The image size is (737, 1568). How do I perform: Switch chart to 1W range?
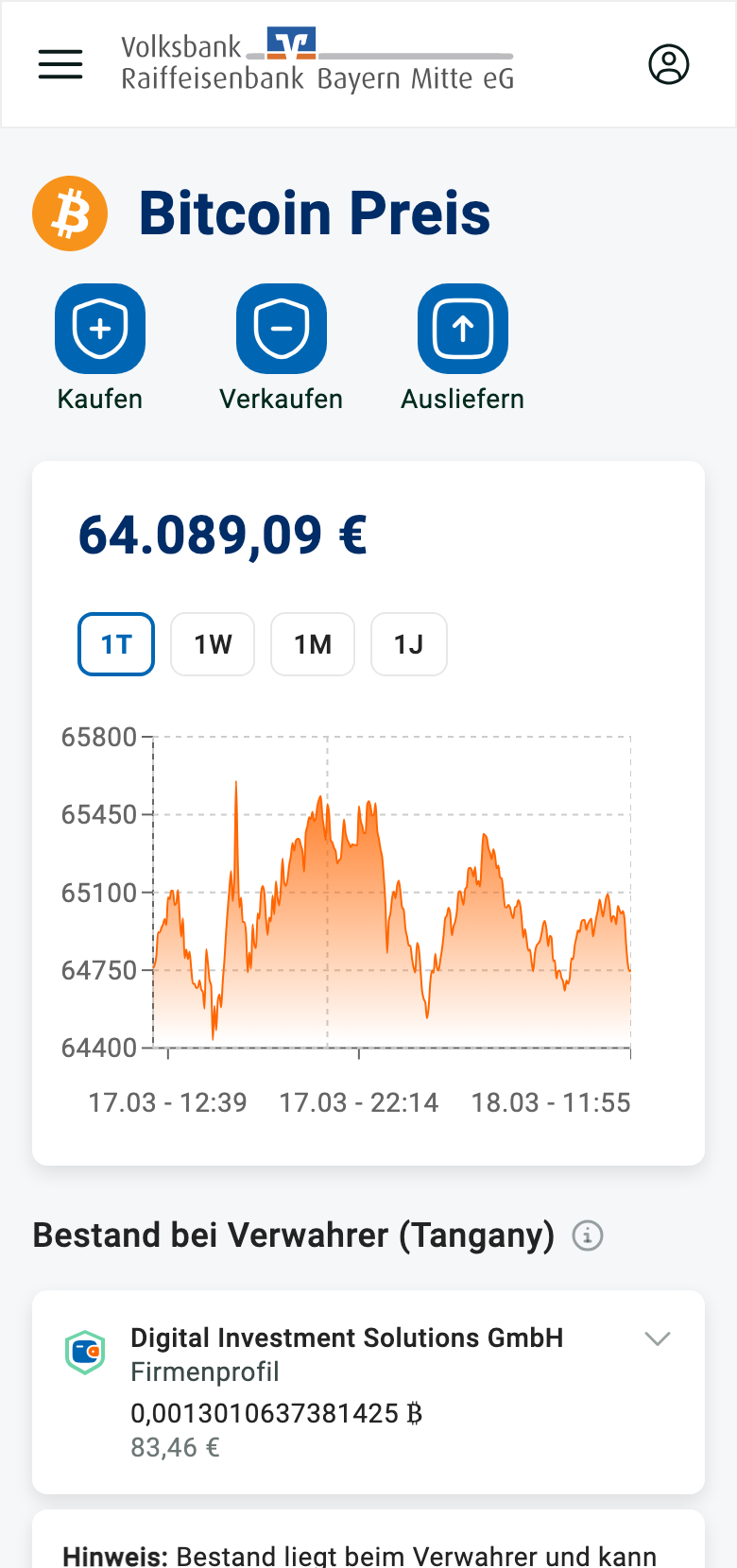coord(213,644)
